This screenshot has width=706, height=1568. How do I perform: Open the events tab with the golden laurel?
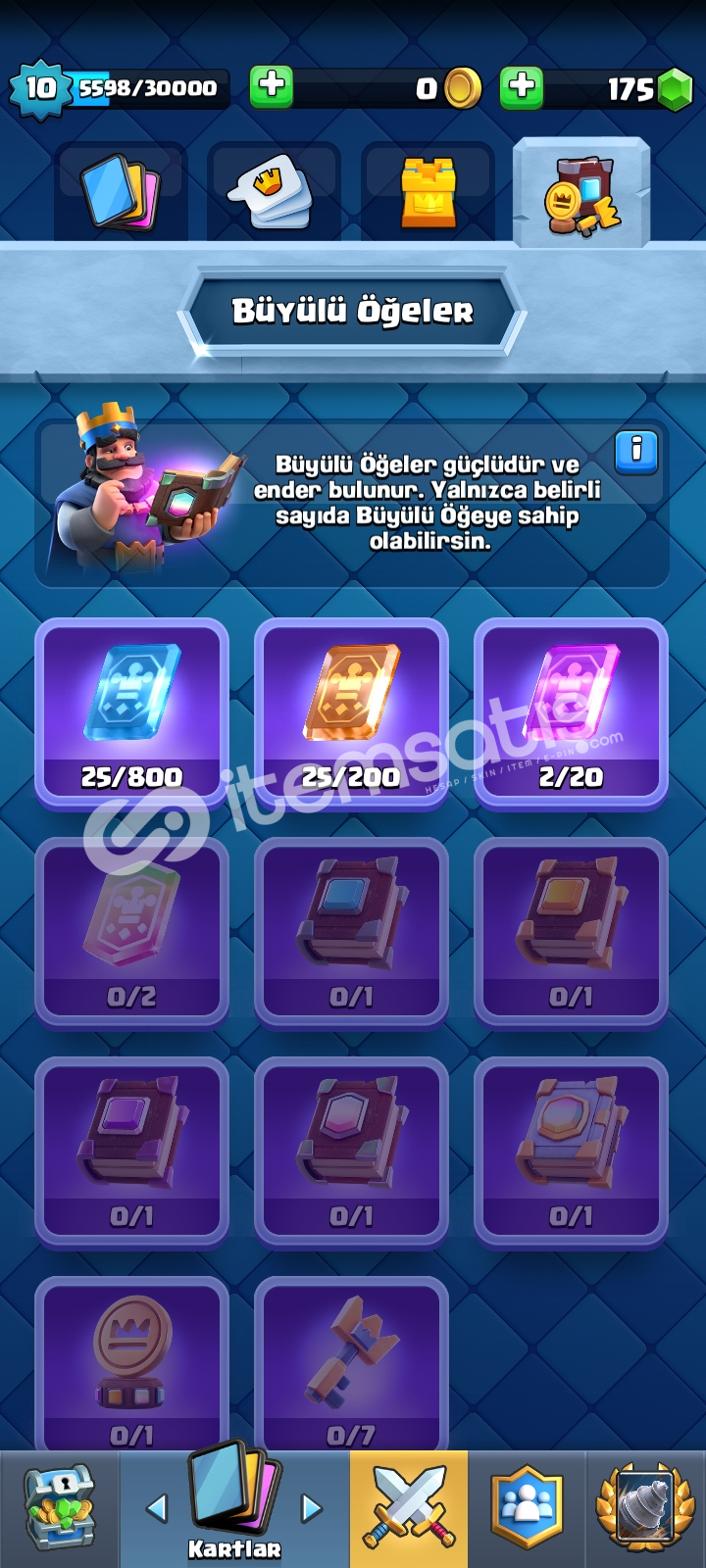(x=645, y=1509)
